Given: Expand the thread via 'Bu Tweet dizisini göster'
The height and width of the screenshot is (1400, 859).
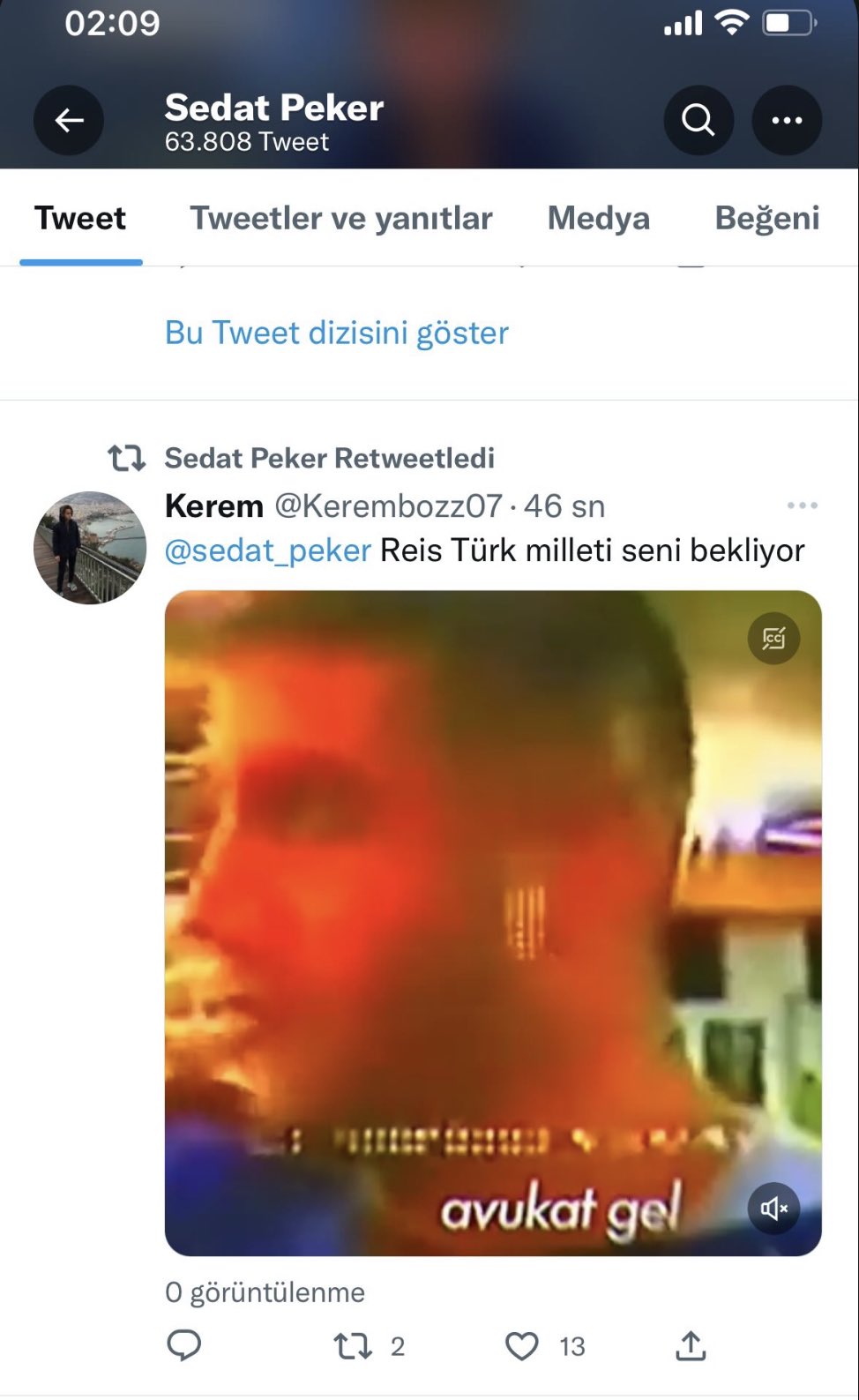Looking at the screenshot, I should [336, 333].
